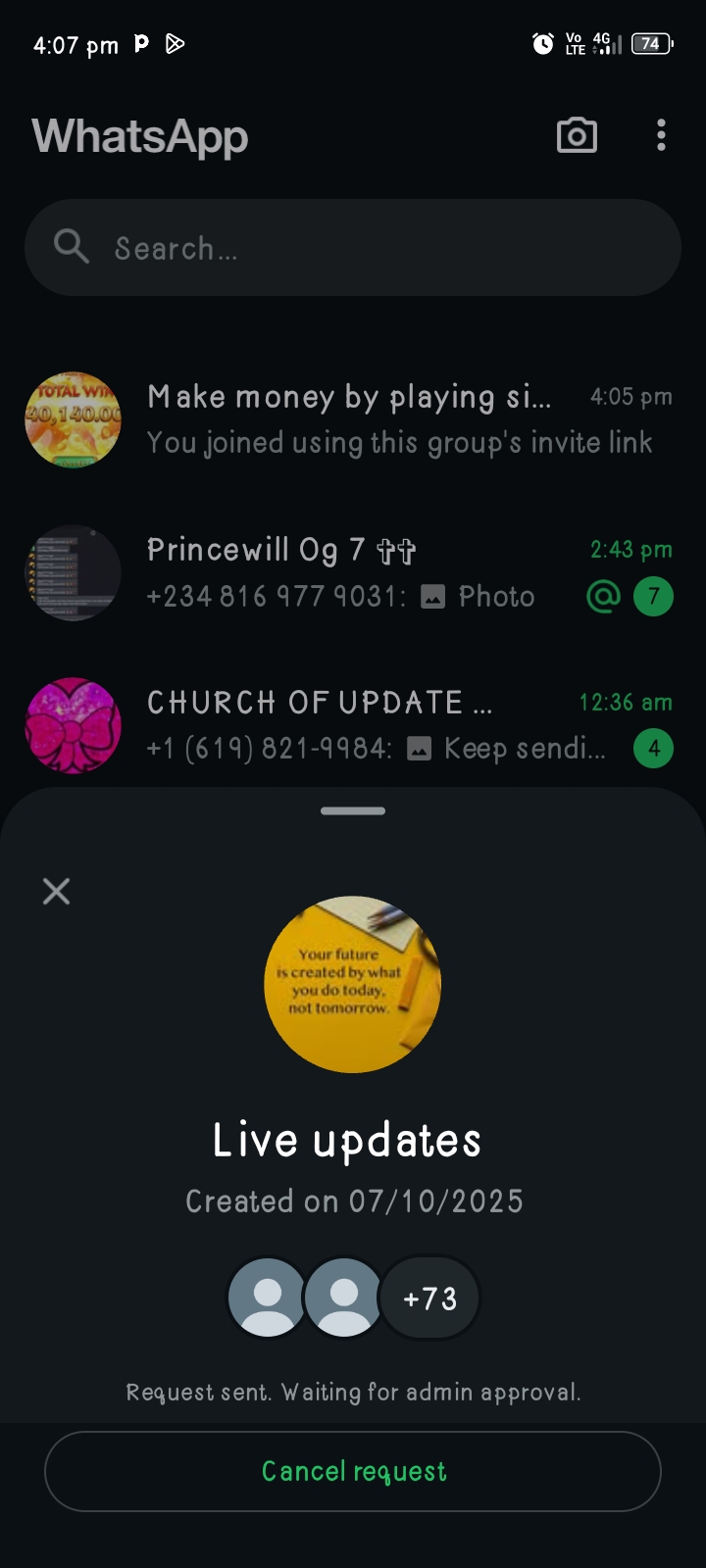Open the camera from the WhatsApp header

(x=577, y=135)
